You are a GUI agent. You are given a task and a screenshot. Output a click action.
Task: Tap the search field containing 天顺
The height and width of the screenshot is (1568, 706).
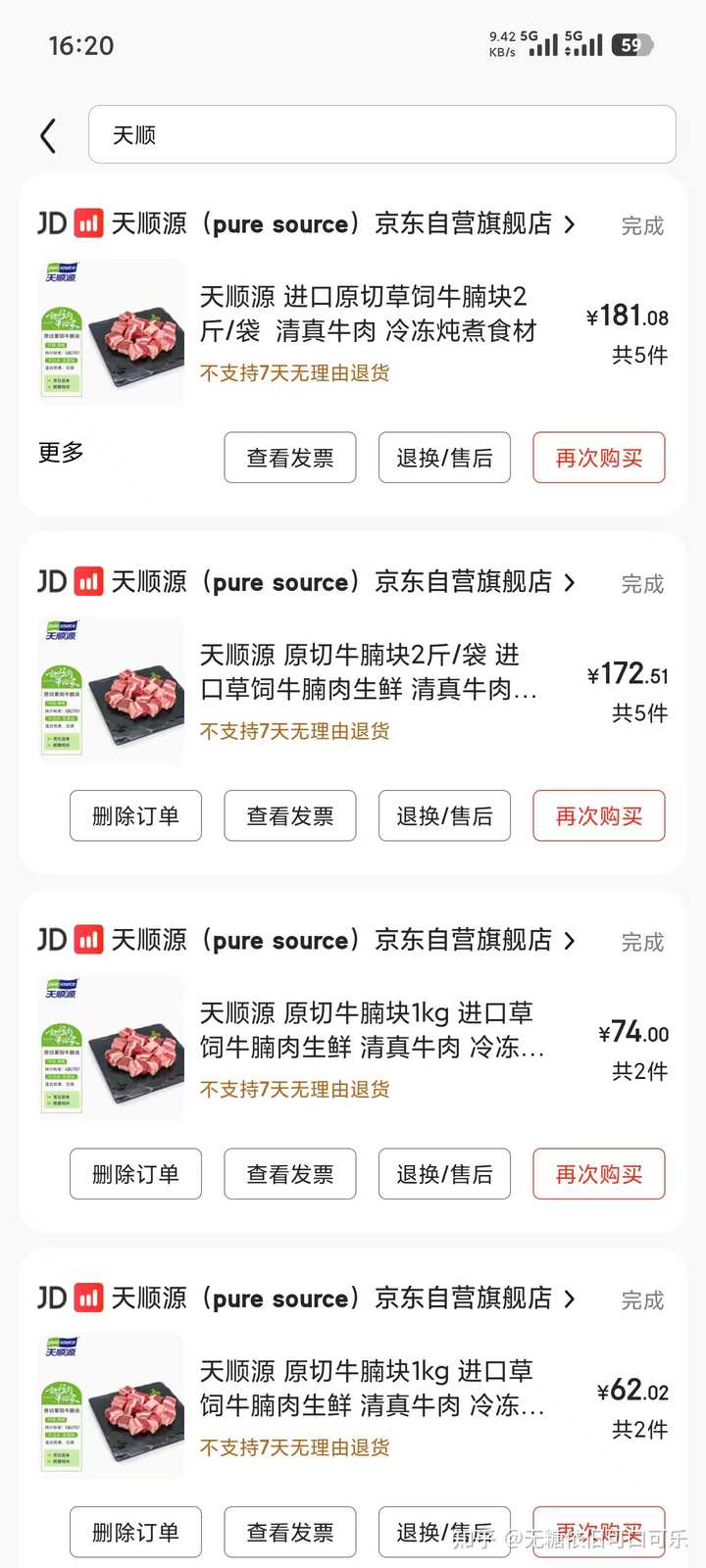381,134
